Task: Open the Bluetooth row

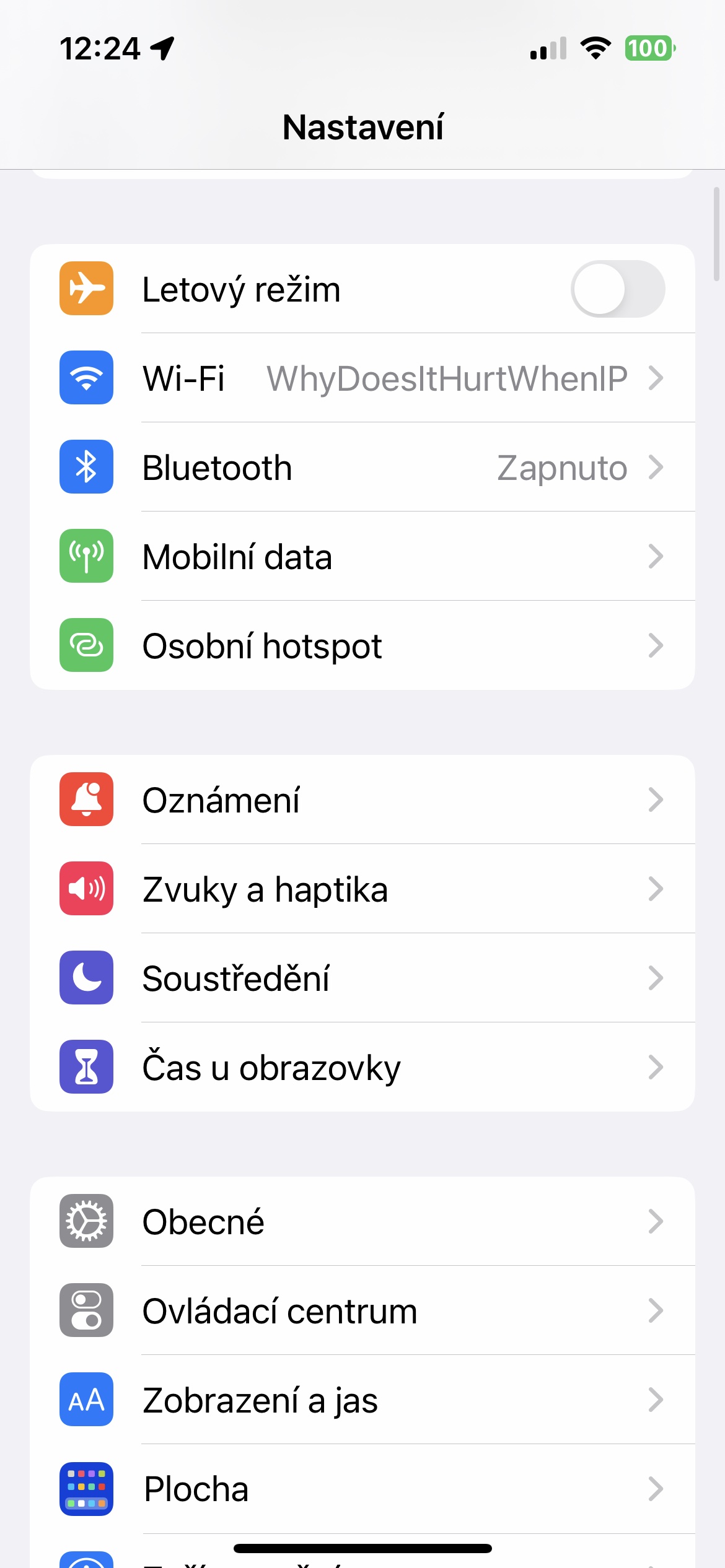Action: [362, 467]
